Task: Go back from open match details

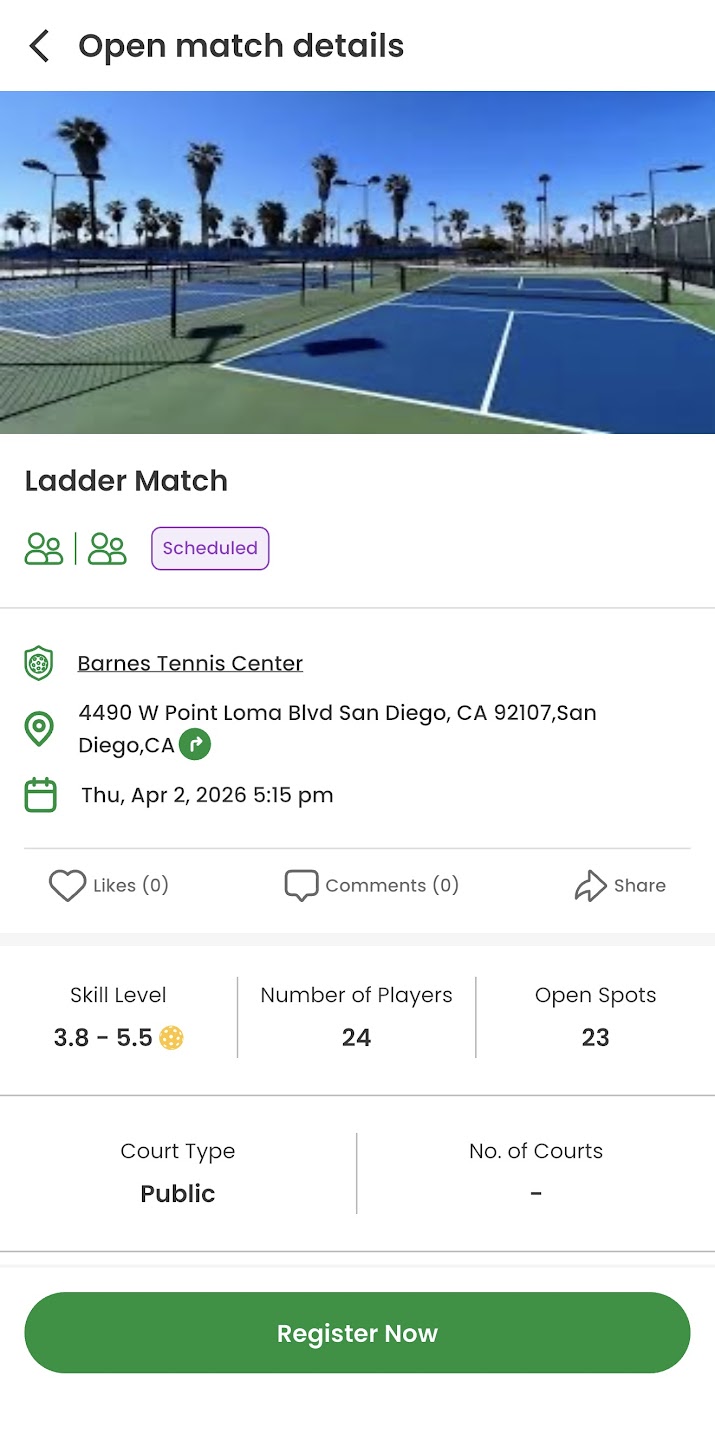Action: [39, 46]
